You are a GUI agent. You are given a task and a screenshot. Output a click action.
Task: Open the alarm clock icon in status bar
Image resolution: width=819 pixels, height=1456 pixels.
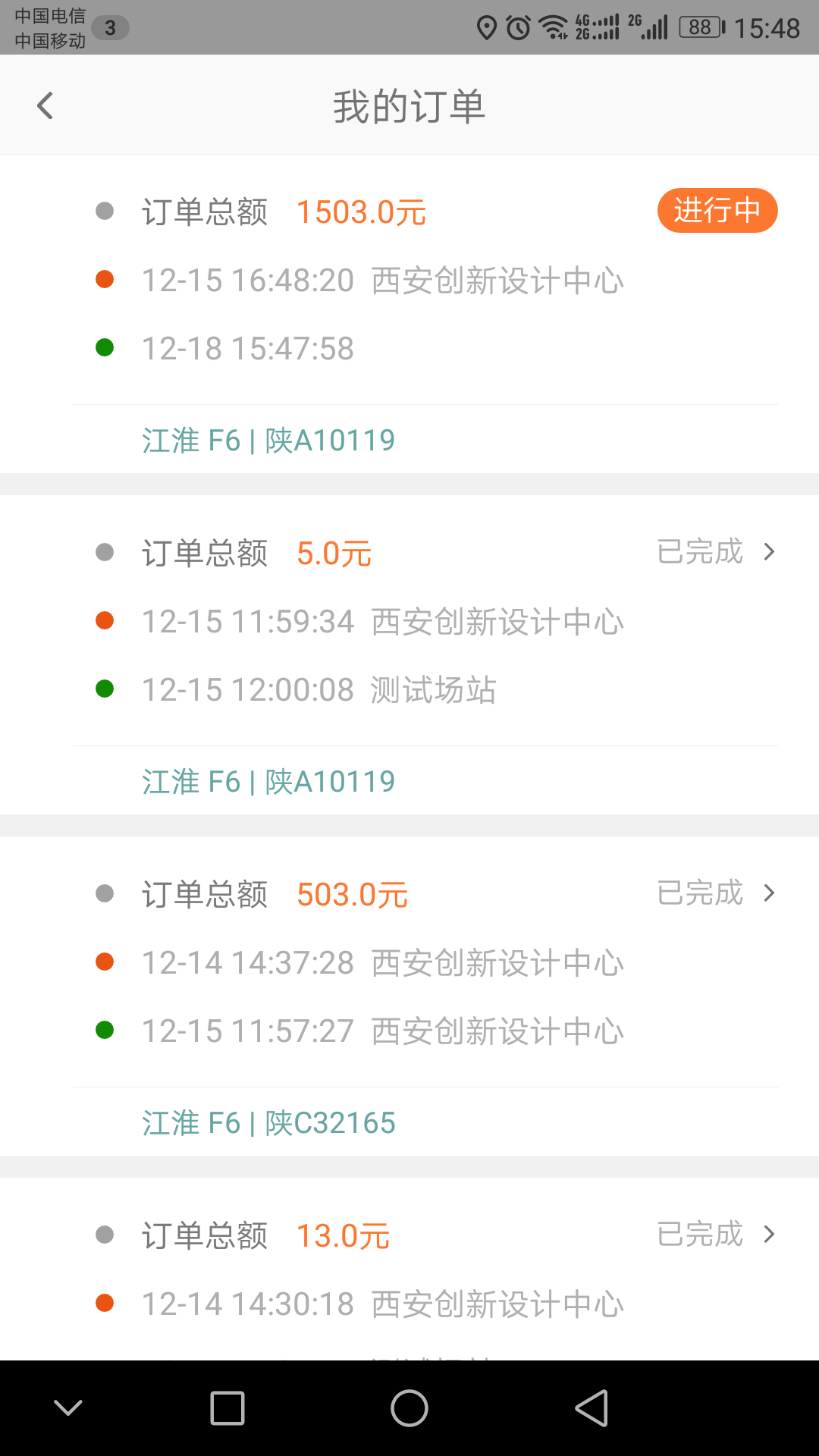(x=519, y=26)
